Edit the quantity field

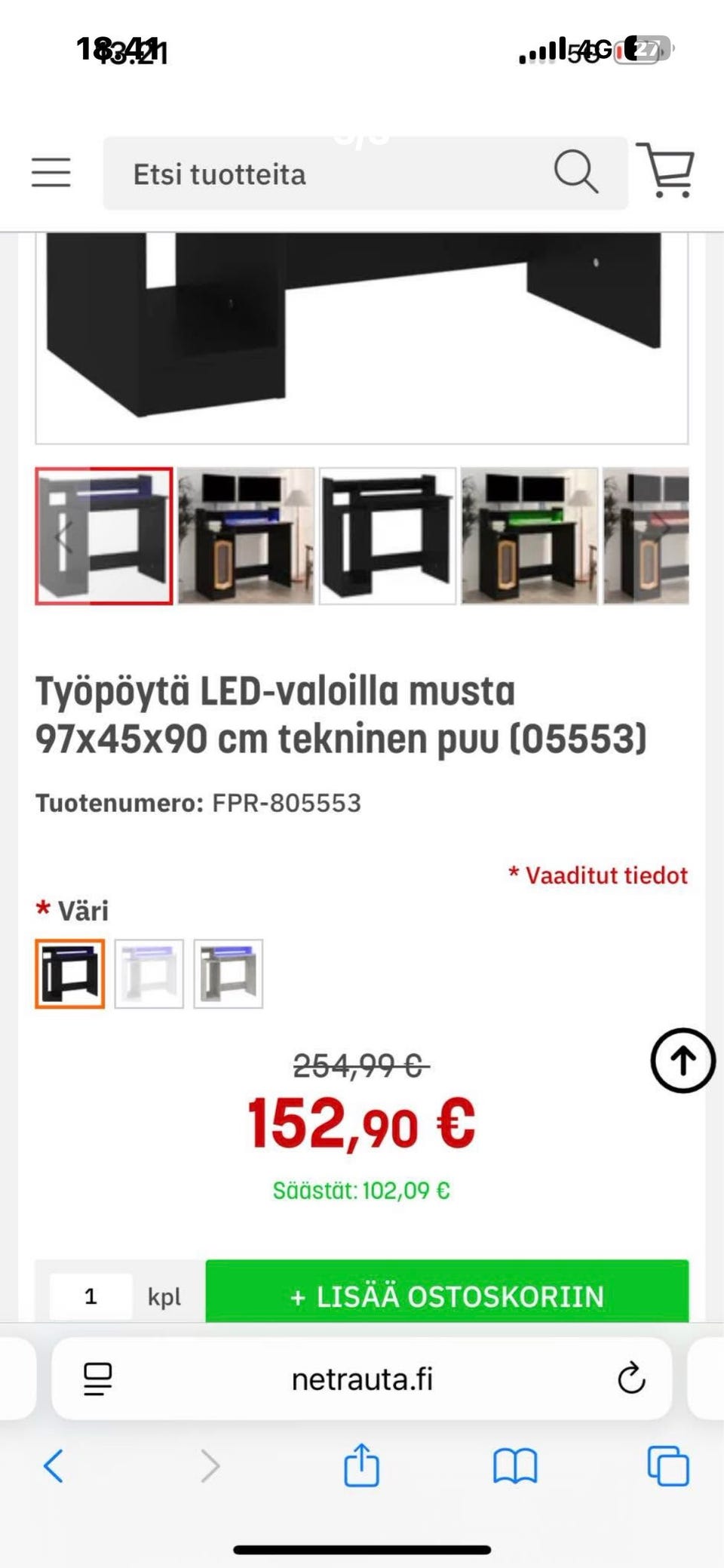click(90, 1296)
